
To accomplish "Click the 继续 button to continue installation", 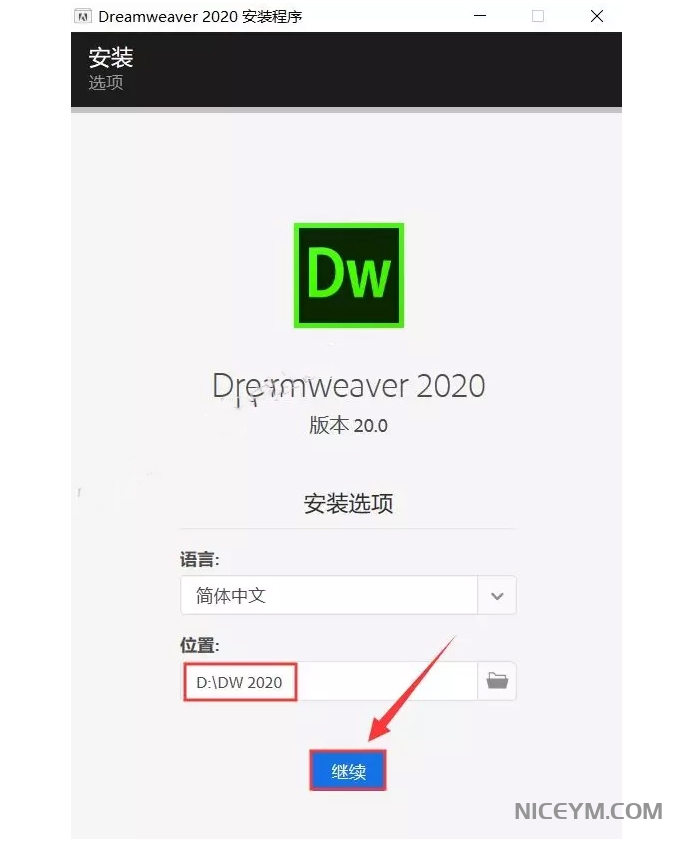I will pyautogui.click(x=347, y=771).
